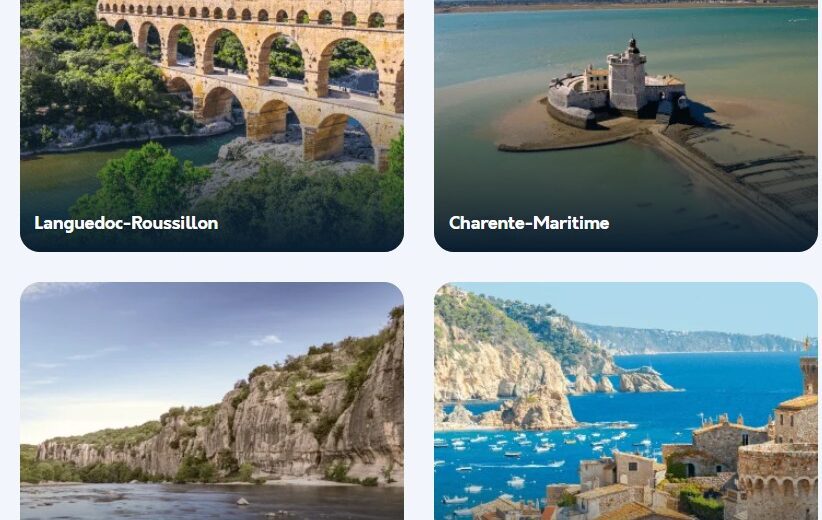View the destination card with the boat-filled bay
Viewport: 822px width, 520px height.
[x=626, y=401]
